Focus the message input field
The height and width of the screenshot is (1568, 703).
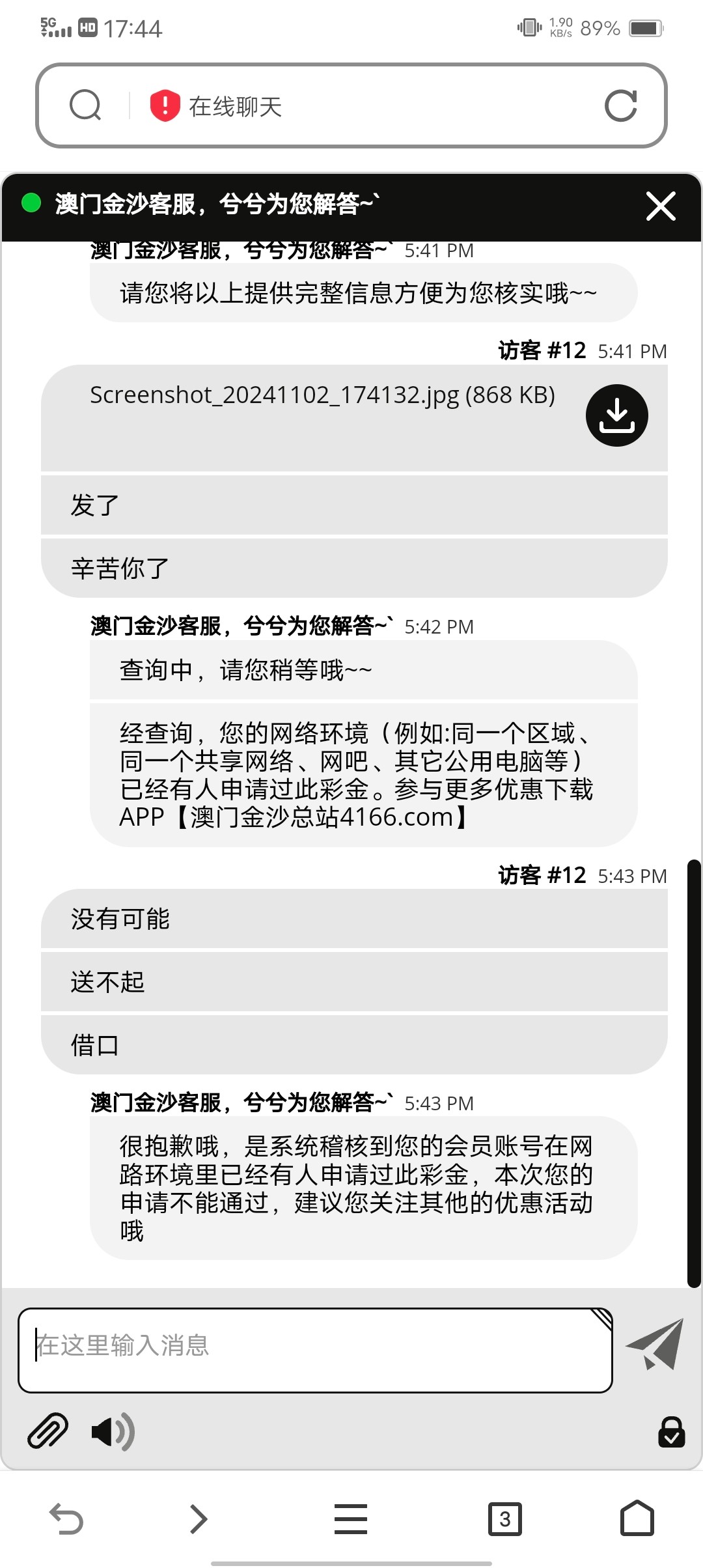pyautogui.click(x=315, y=1350)
